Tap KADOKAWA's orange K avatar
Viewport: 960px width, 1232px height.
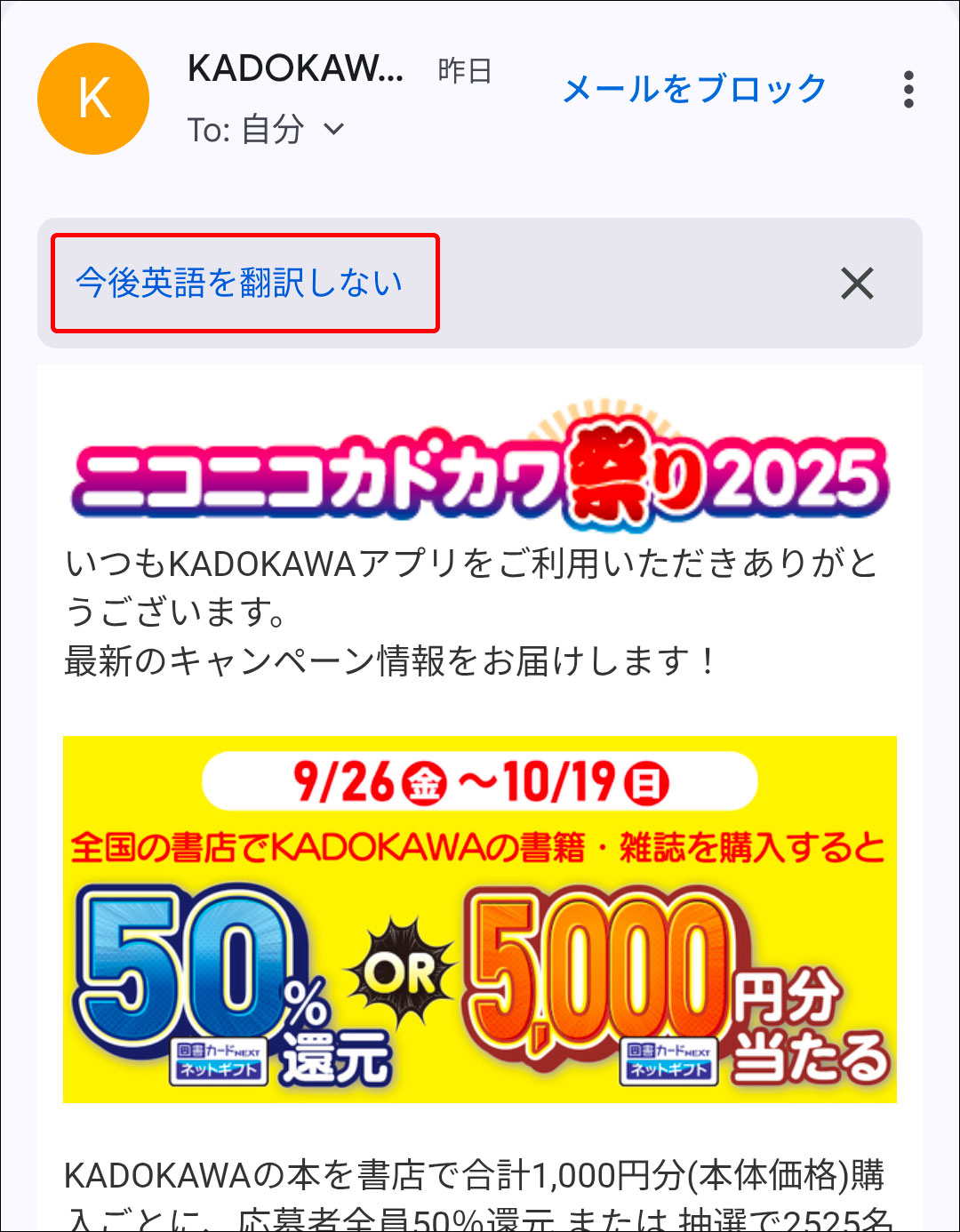(x=92, y=99)
